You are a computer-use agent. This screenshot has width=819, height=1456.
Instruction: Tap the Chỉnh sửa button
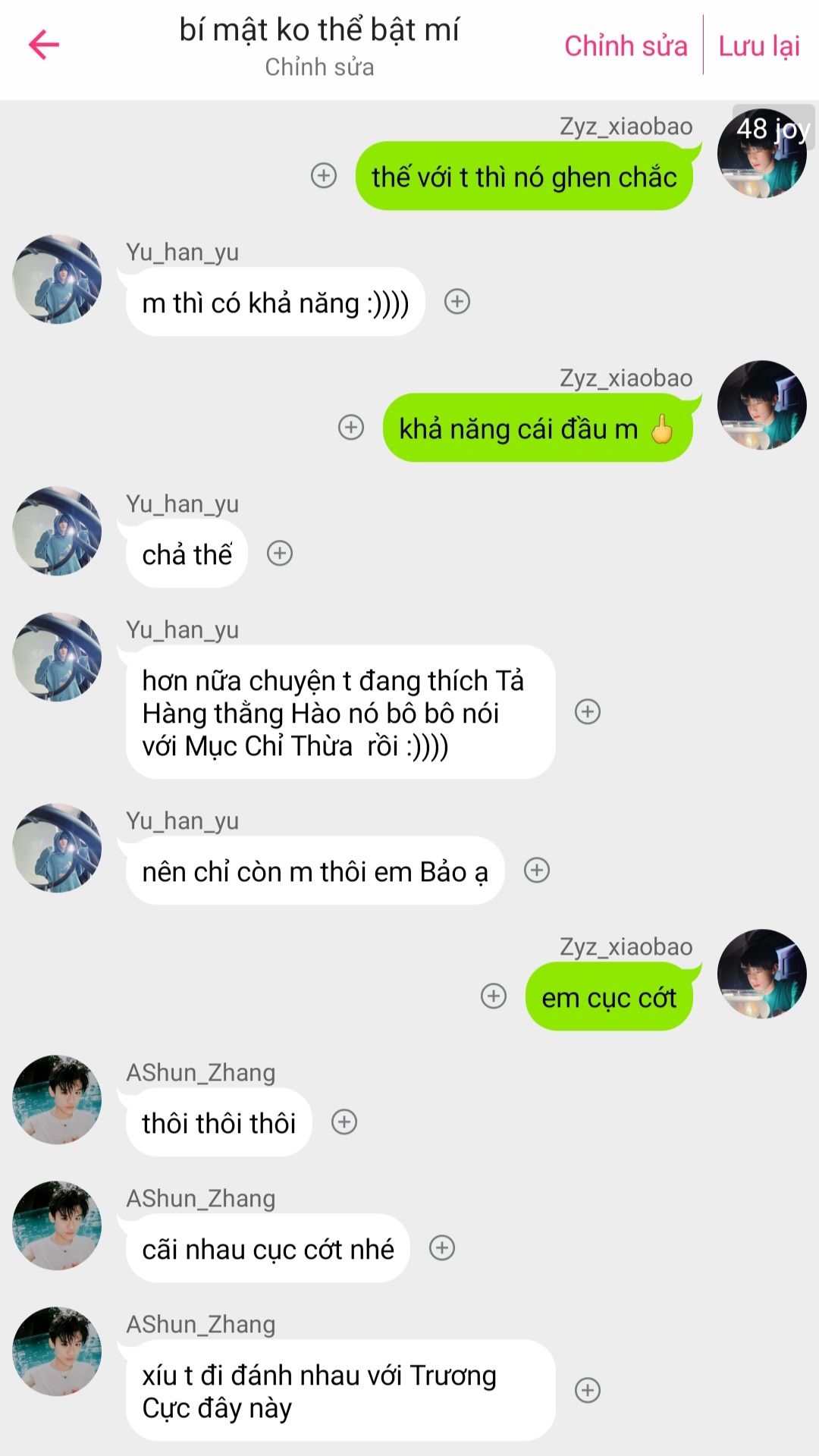point(626,45)
